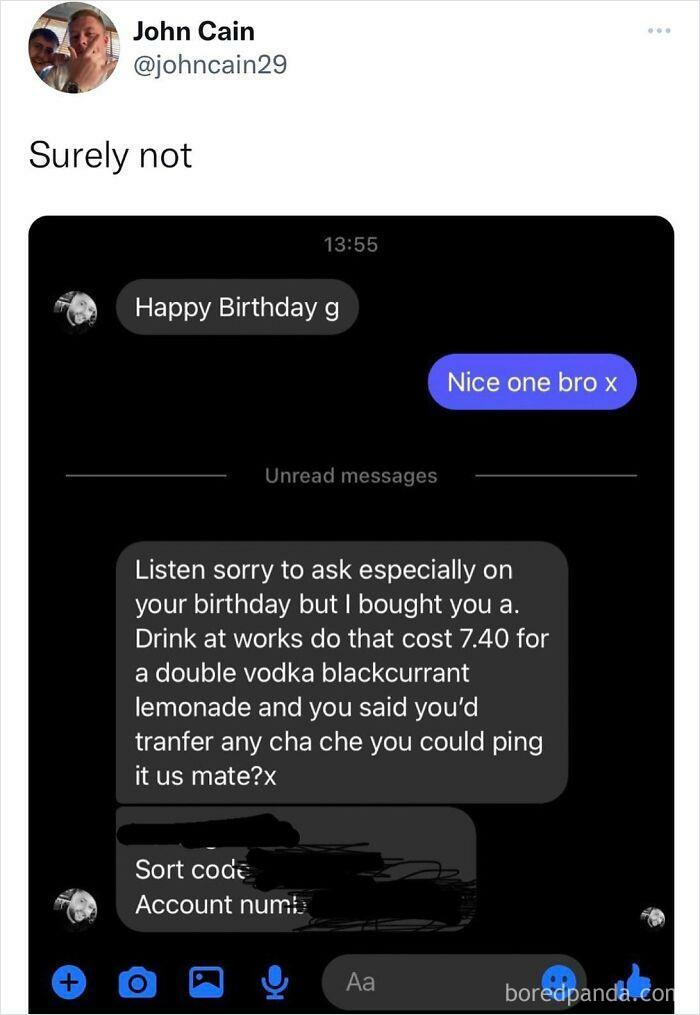
Task: Open the tweet's three-dot overflow menu
Action: coord(658,30)
